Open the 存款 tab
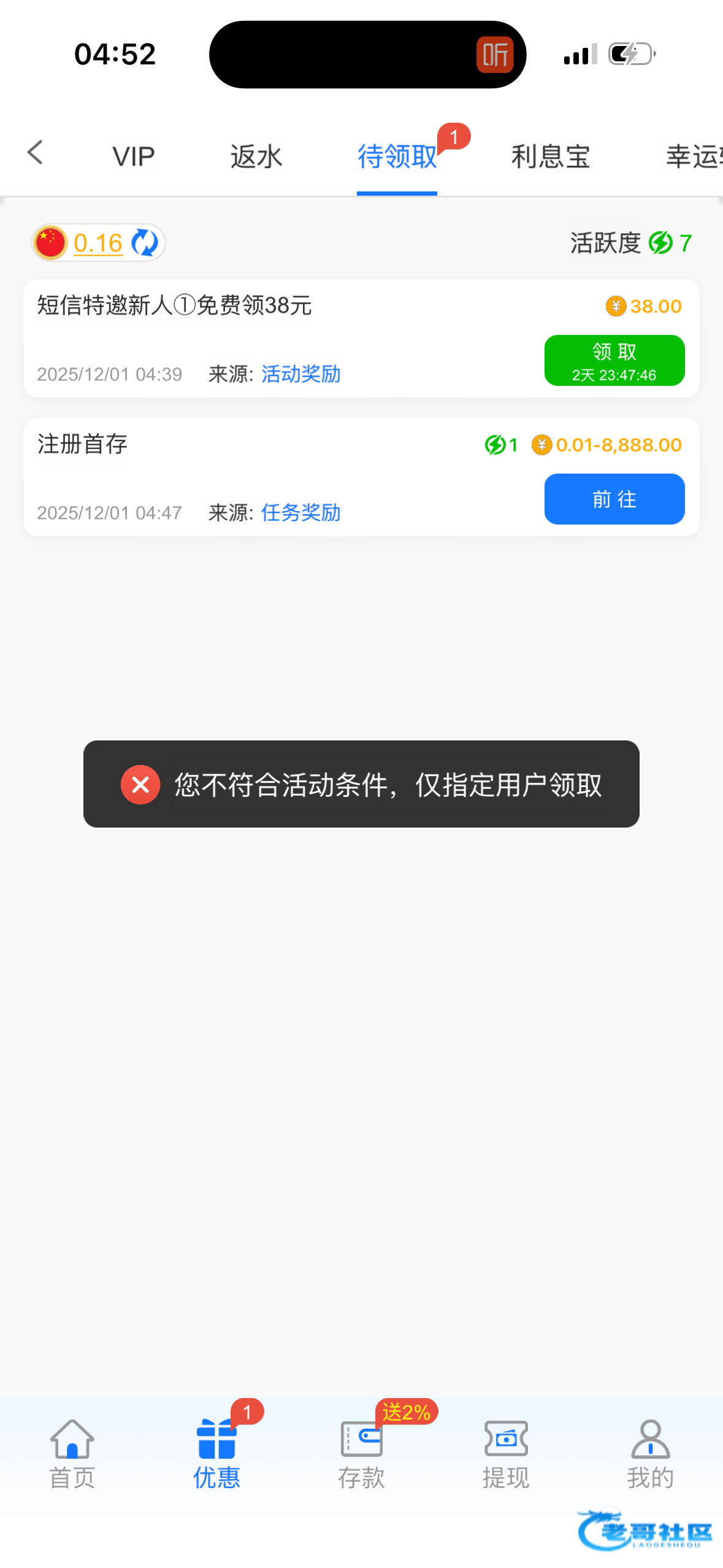The width and height of the screenshot is (723, 1568). click(361, 1455)
